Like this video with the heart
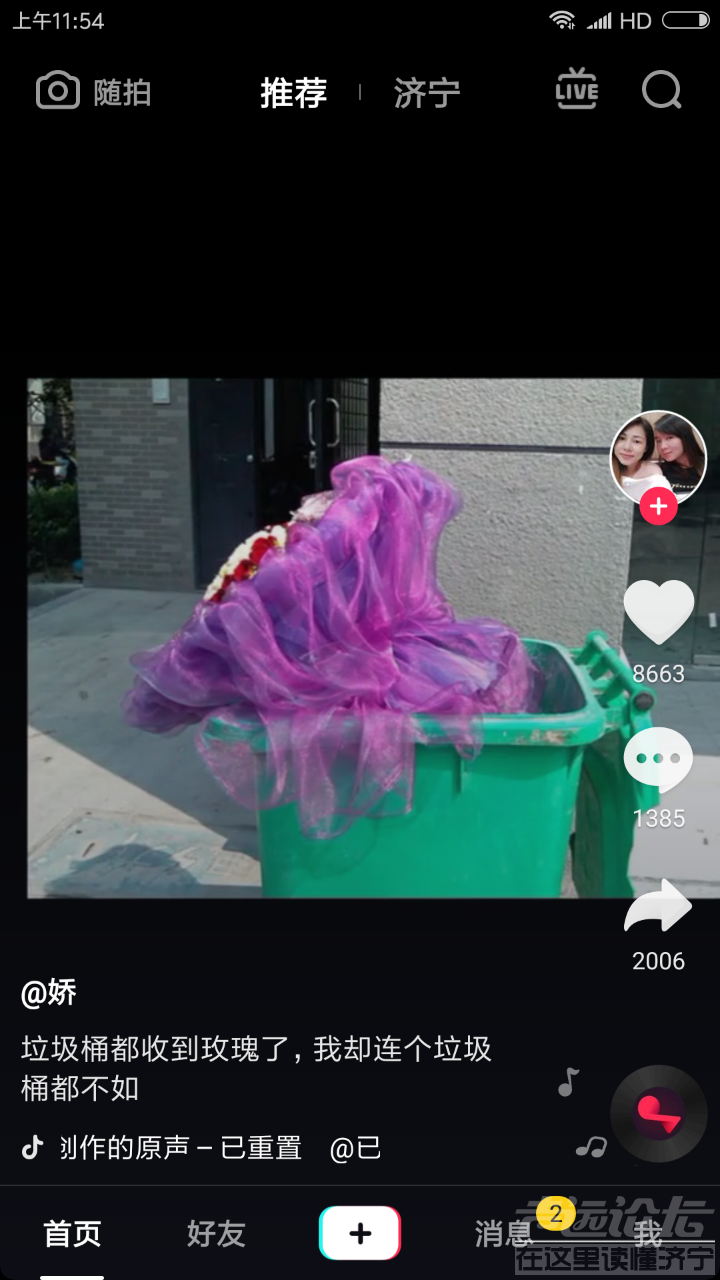 click(x=658, y=612)
